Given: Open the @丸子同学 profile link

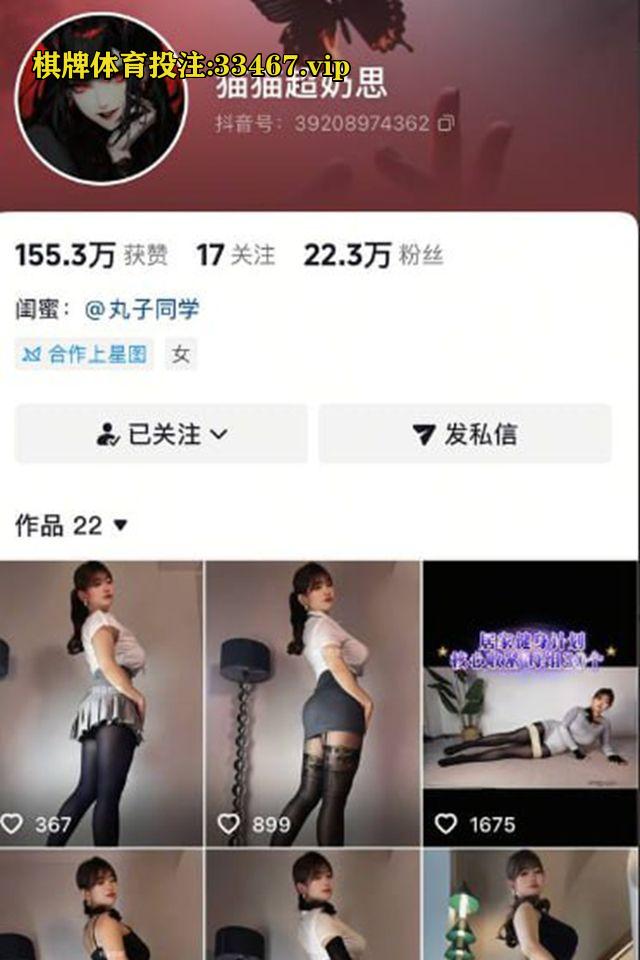Looking at the screenshot, I should click(142, 309).
